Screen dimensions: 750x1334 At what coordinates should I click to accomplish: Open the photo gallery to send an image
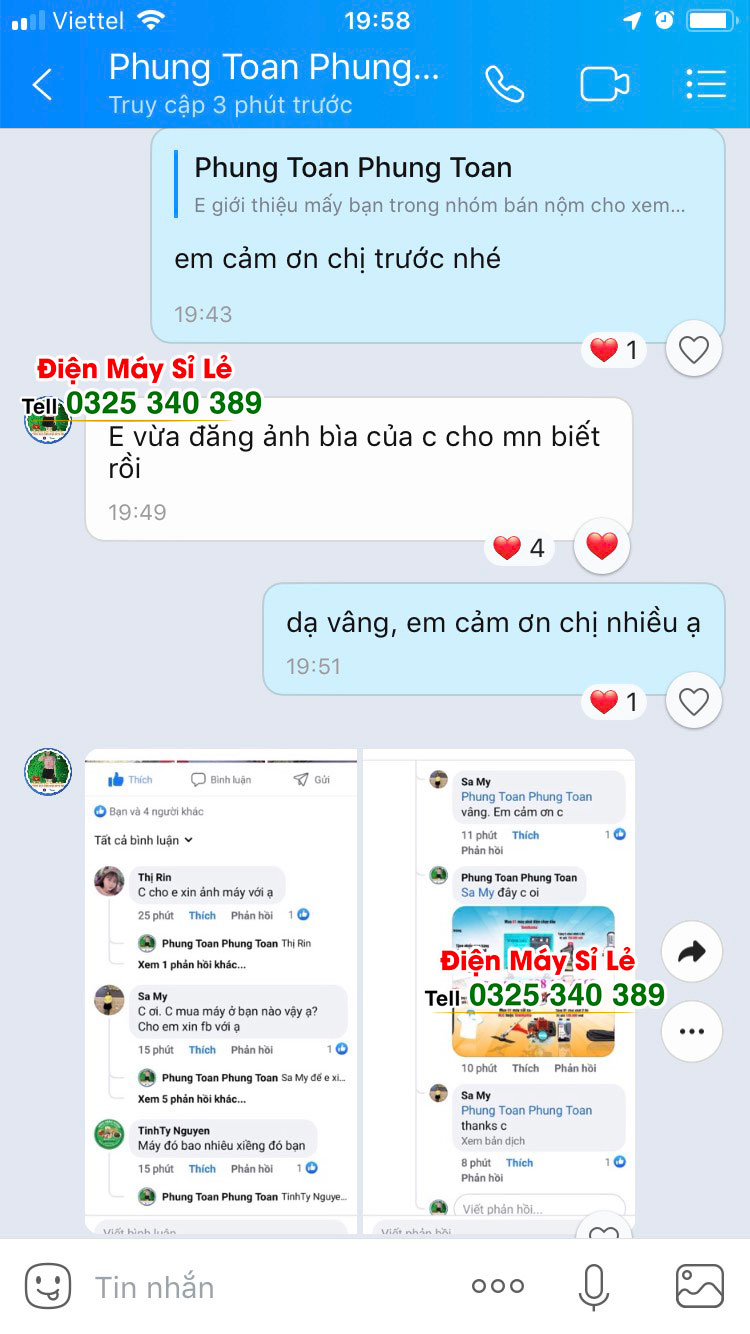pyautogui.click(x=699, y=1286)
